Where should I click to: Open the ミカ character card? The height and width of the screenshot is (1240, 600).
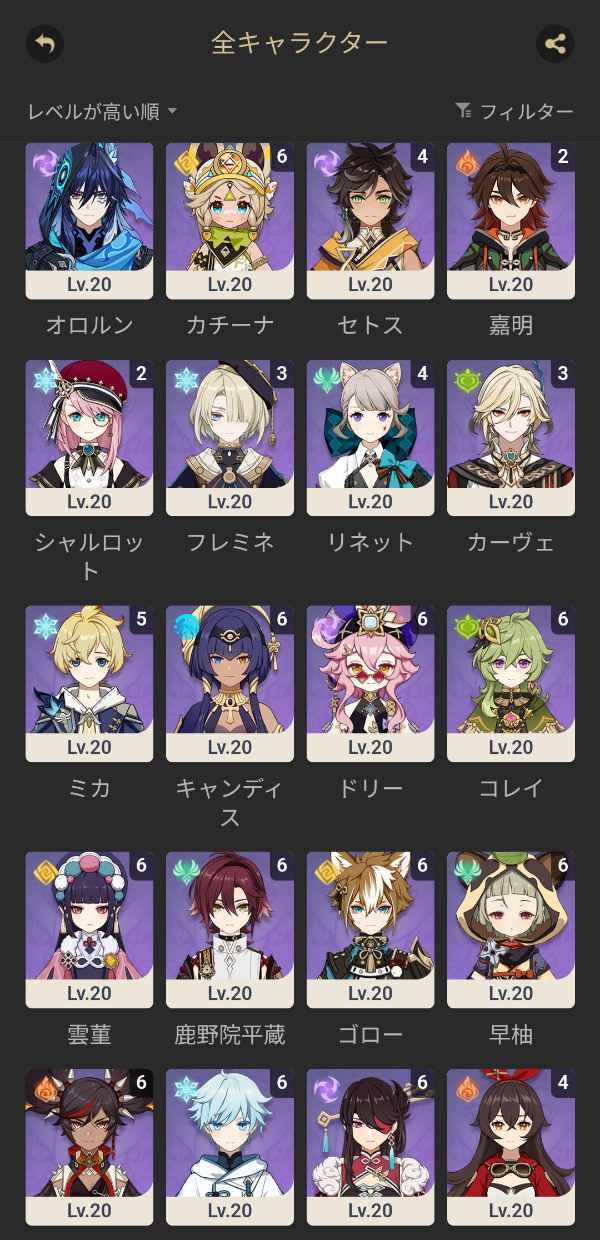tap(89, 684)
